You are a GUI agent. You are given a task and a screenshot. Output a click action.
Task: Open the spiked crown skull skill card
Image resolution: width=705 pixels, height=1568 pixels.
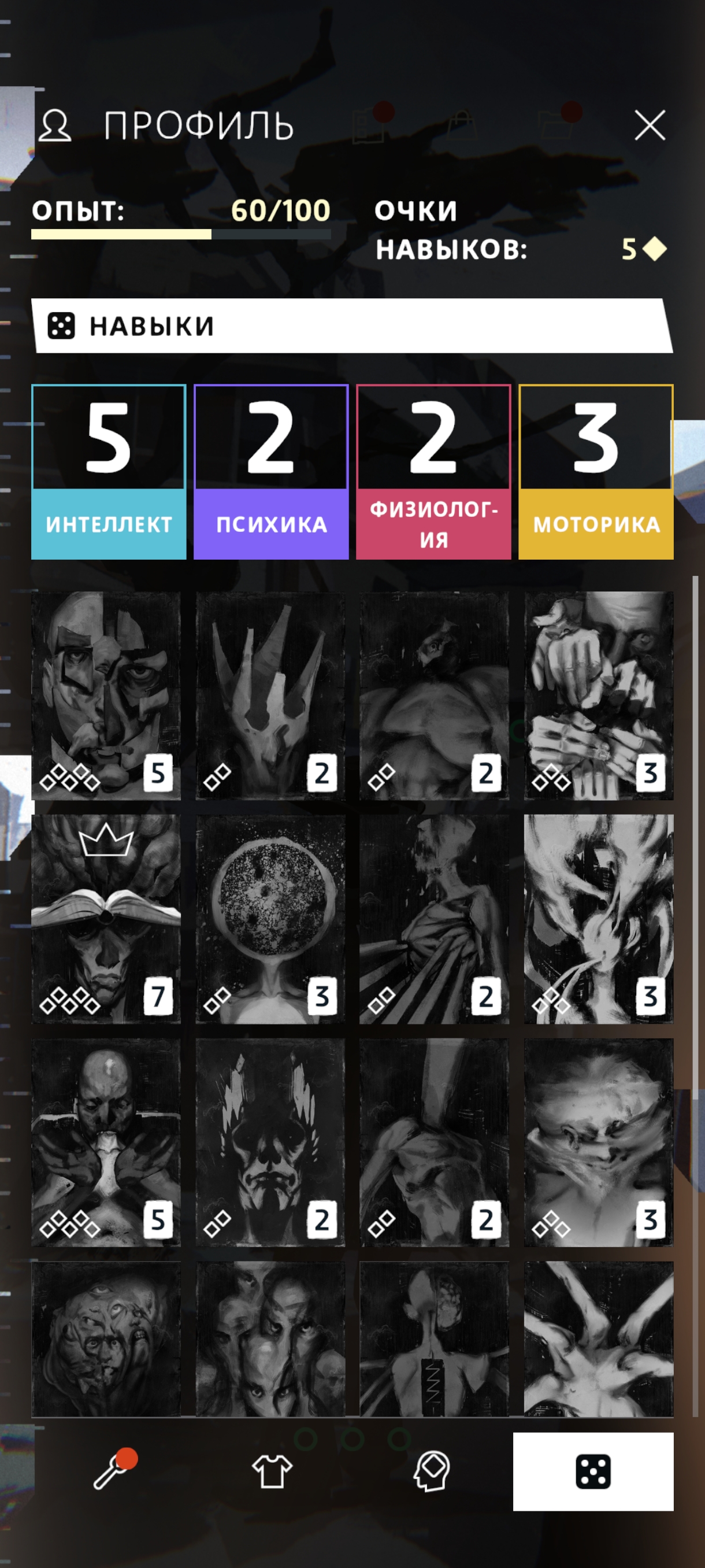click(x=270, y=695)
